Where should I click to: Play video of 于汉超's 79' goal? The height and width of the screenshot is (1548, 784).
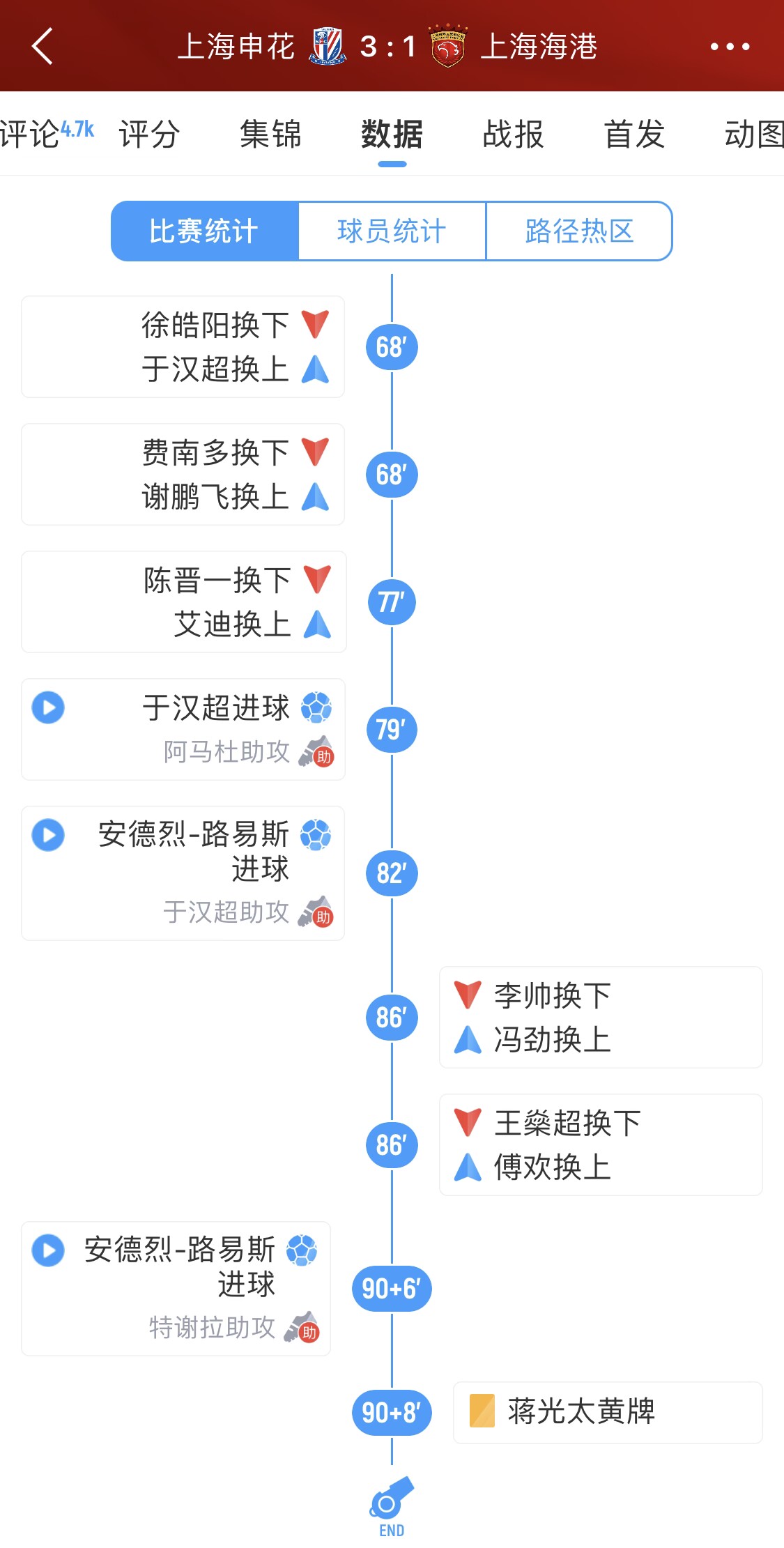point(48,707)
